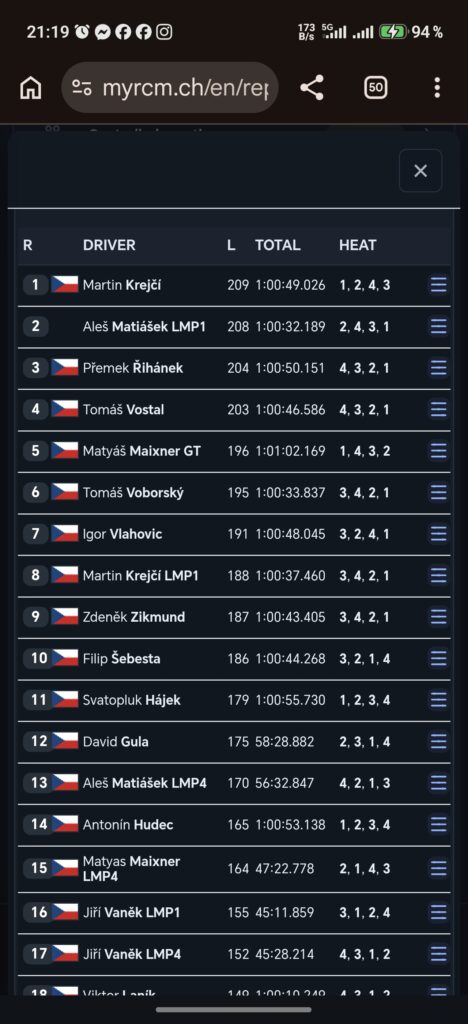Viewport: 468px width, 1024px height.
Task: Open the menu icon for Tomáš Vostal
Action: (438, 409)
